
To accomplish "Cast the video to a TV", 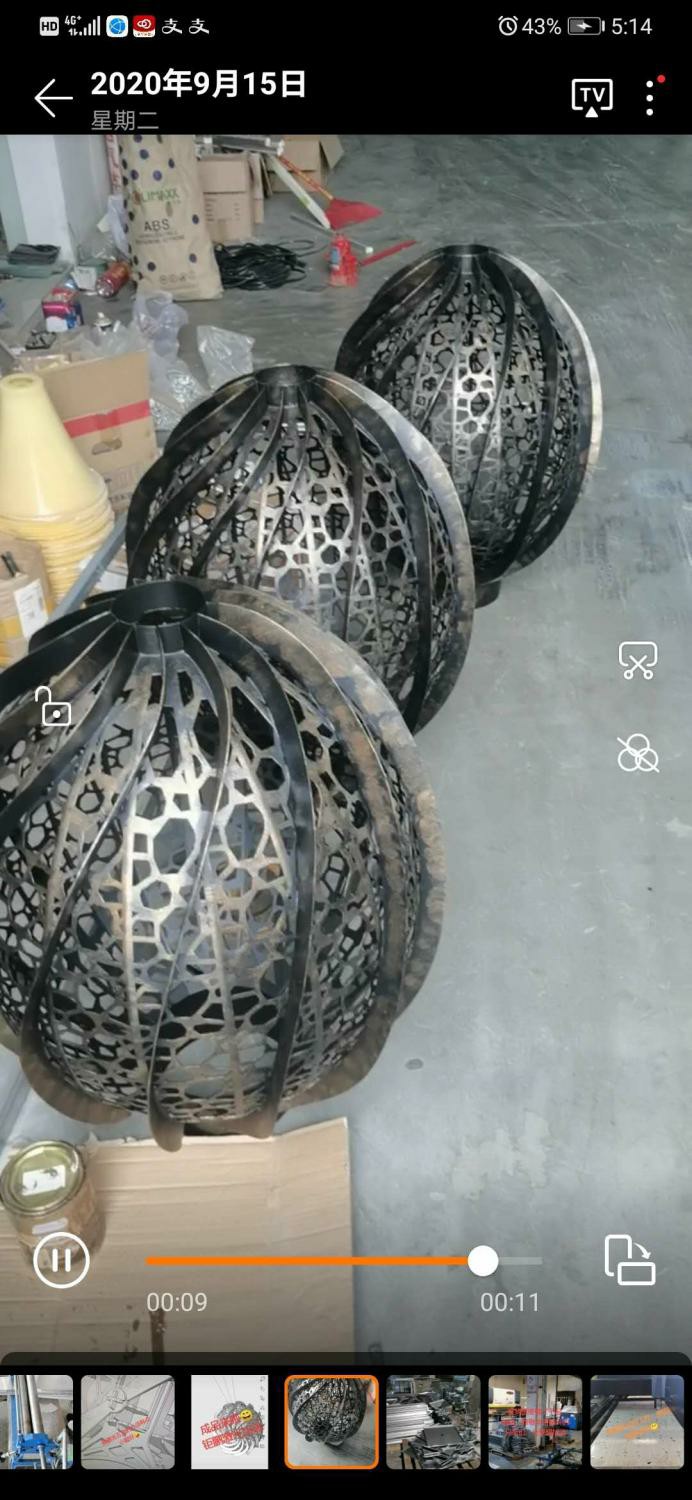I will click(592, 97).
